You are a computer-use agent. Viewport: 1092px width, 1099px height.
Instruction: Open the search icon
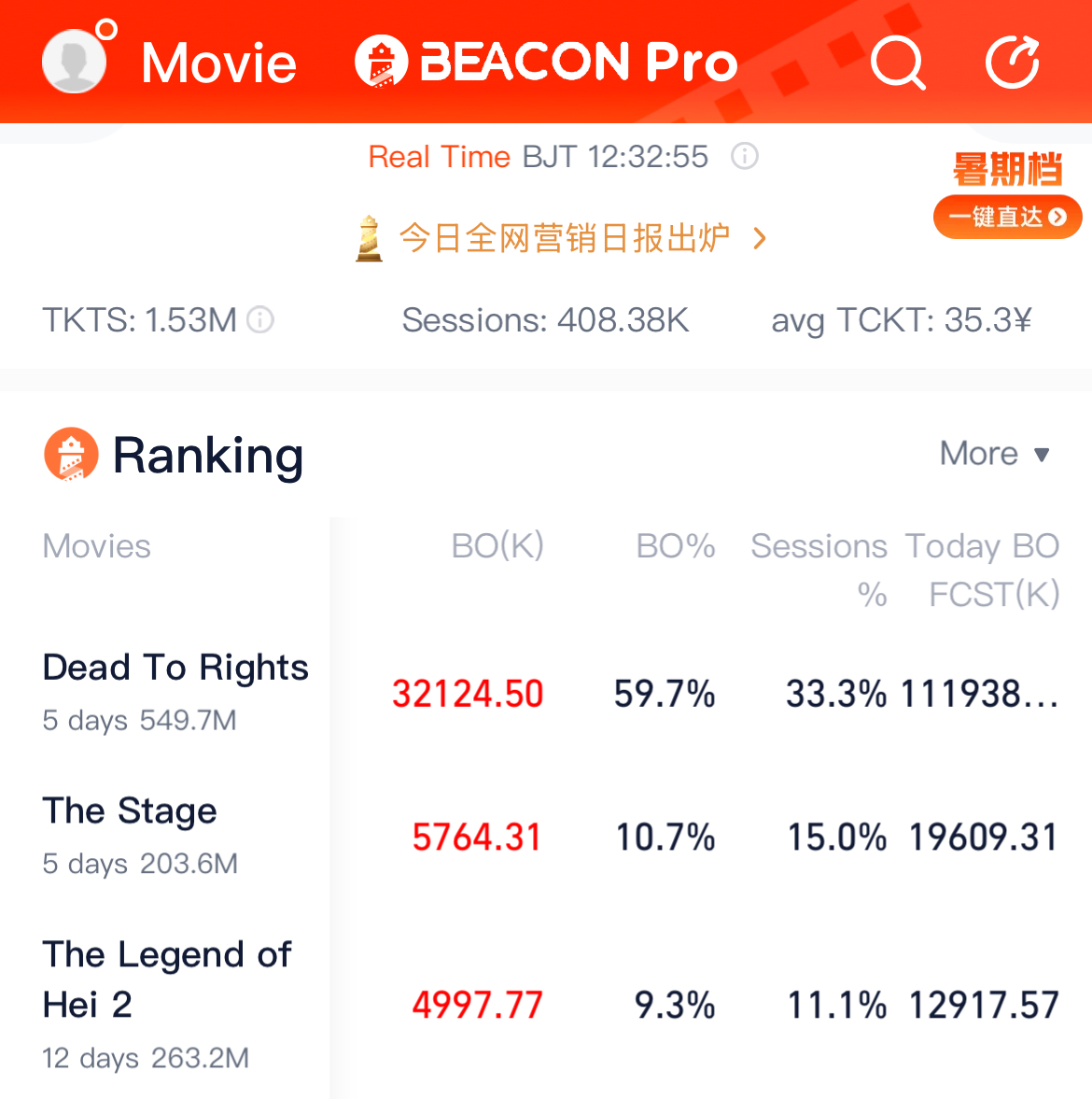(x=897, y=63)
